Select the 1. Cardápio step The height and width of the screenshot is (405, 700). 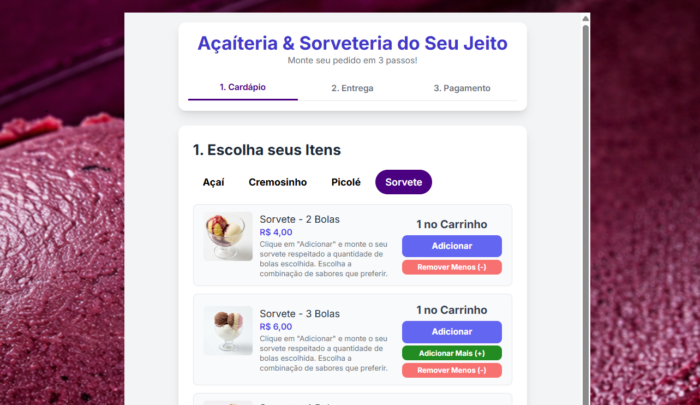click(x=243, y=87)
